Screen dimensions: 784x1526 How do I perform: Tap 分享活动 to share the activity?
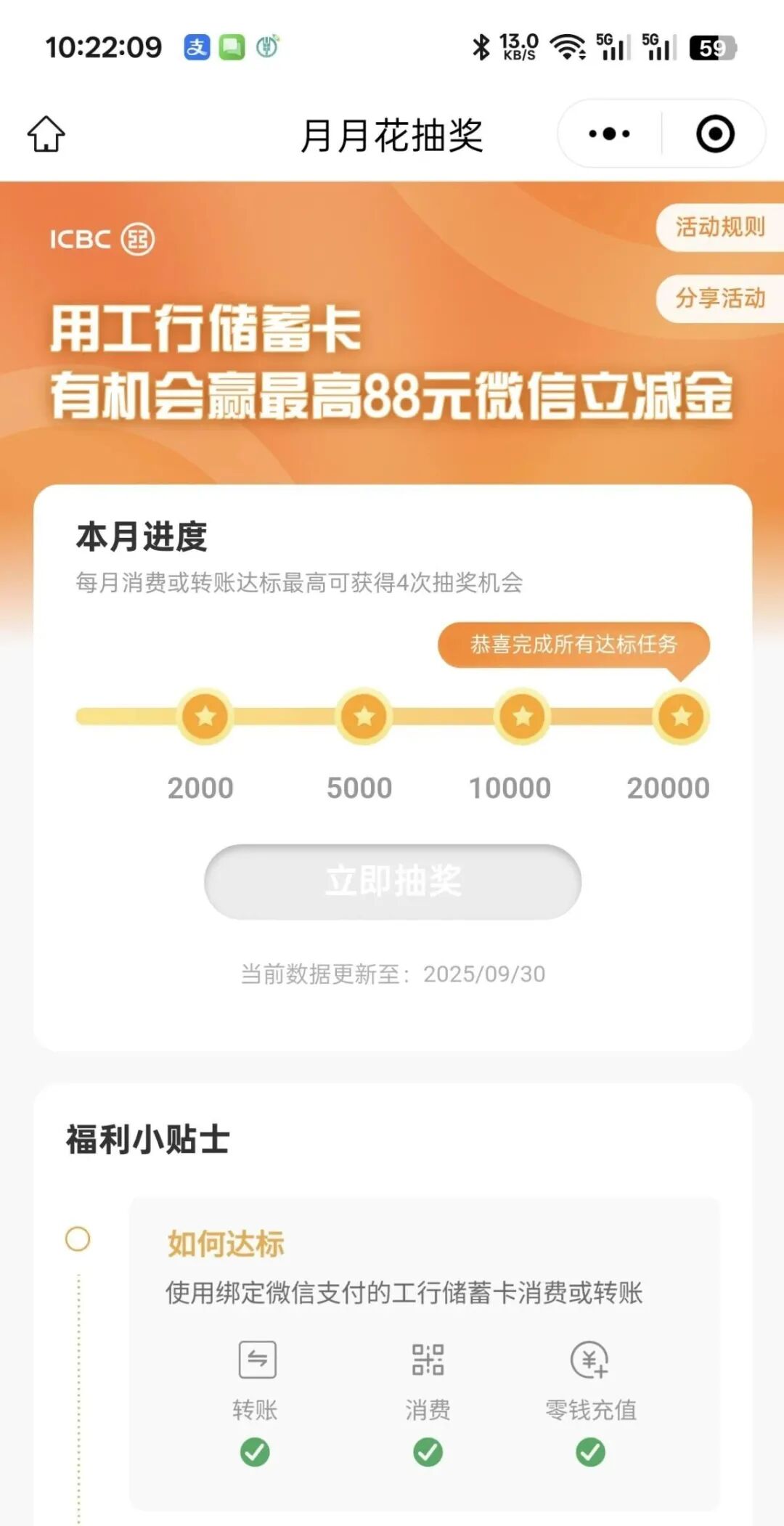coord(719,298)
